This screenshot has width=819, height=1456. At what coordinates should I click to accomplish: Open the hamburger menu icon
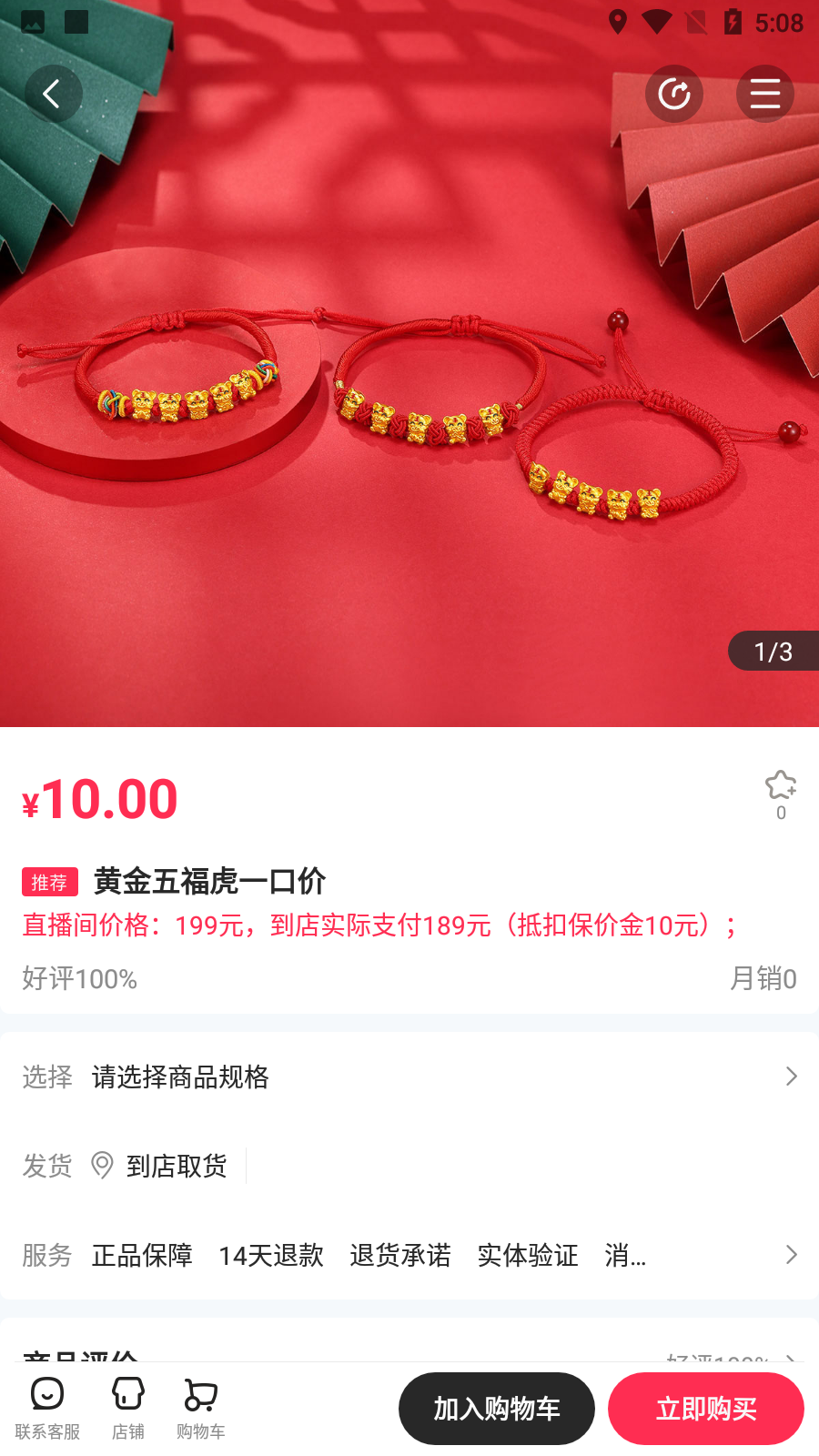(x=765, y=93)
